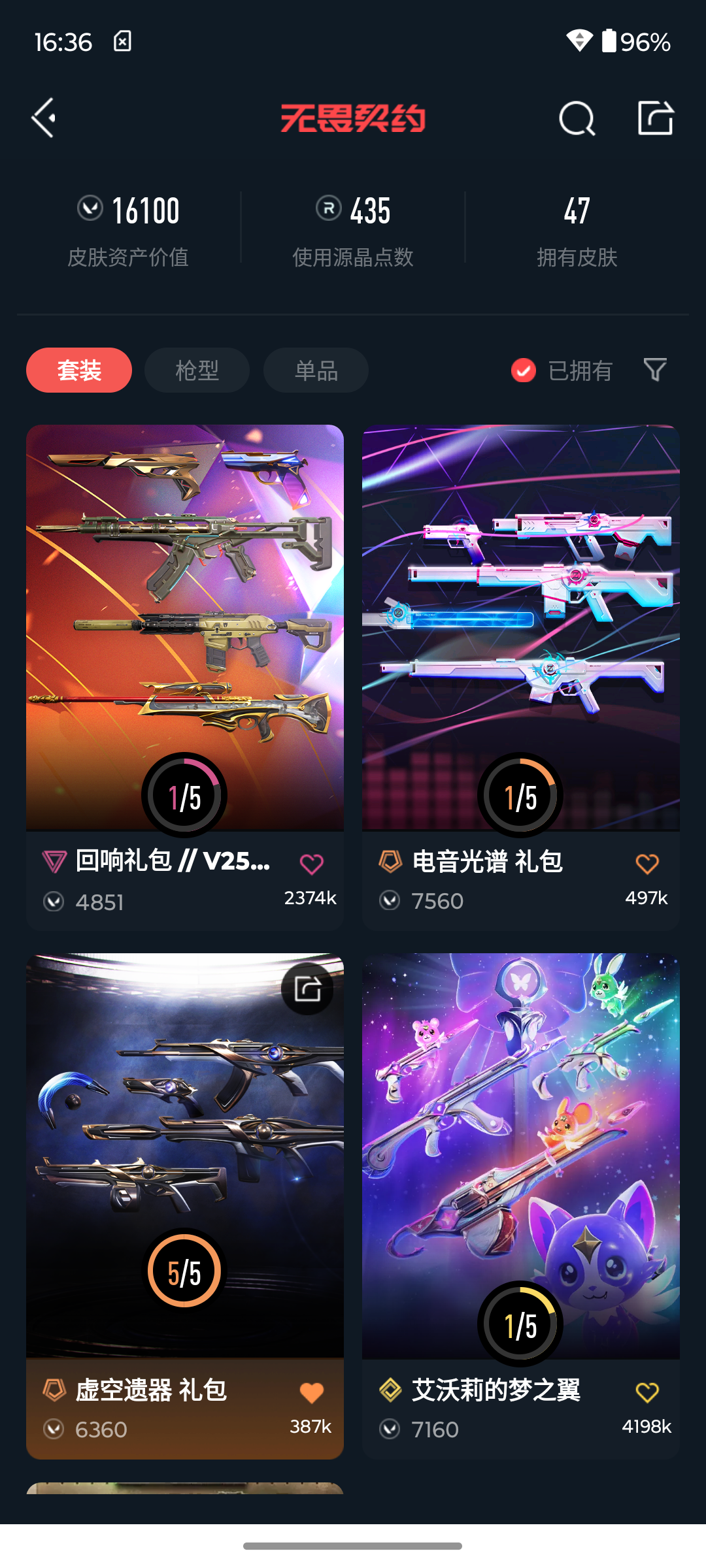This screenshot has height=1568, width=706.
Task: Open the 回响礼包 // V25 bundle card
Action: click(185, 678)
